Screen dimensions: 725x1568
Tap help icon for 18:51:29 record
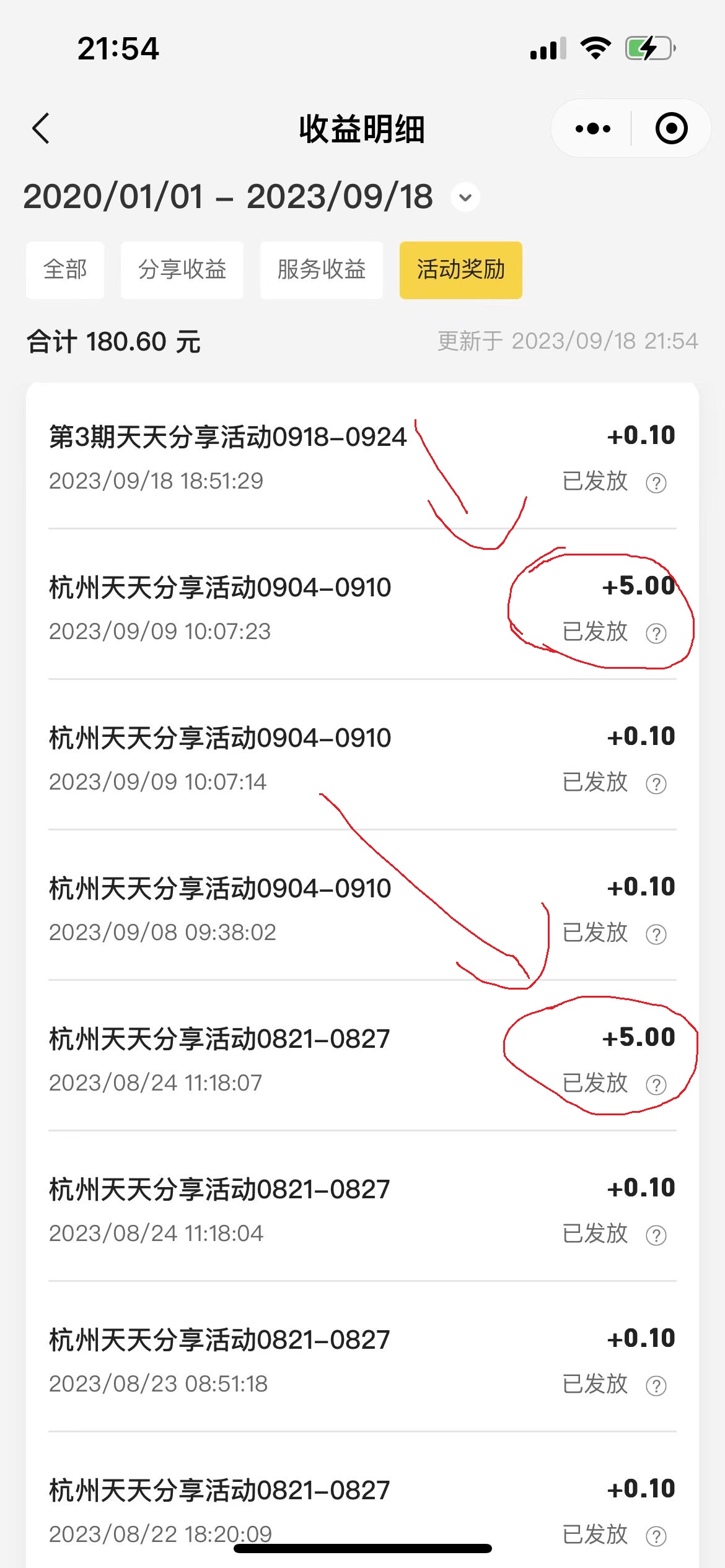point(656,483)
